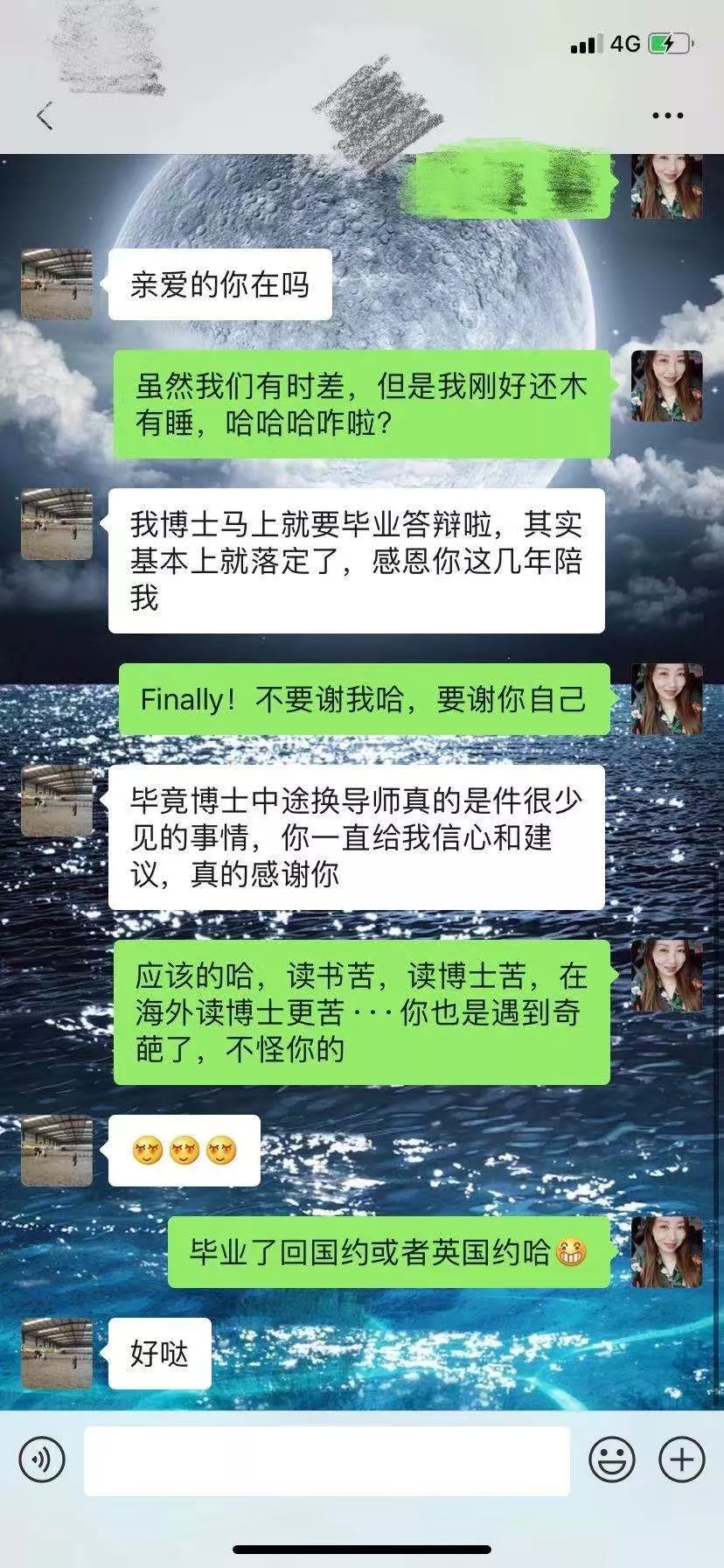
Task: Open the three-dot chat menu
Action: (668, 115)
